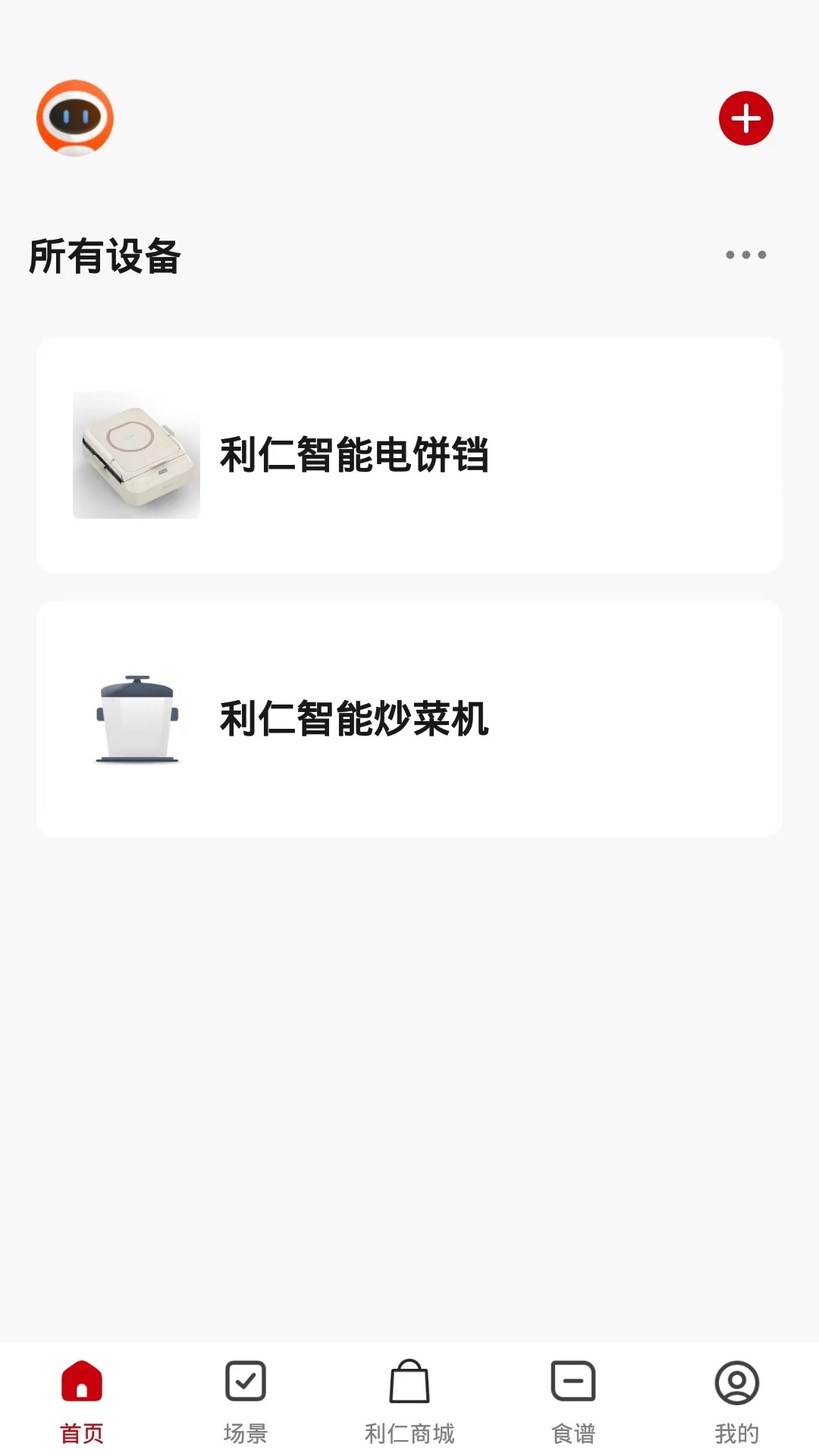Select the 利仁智能炒菜机 device card
This screenshot has height=1456, width=819.
(x=409, y=719)
